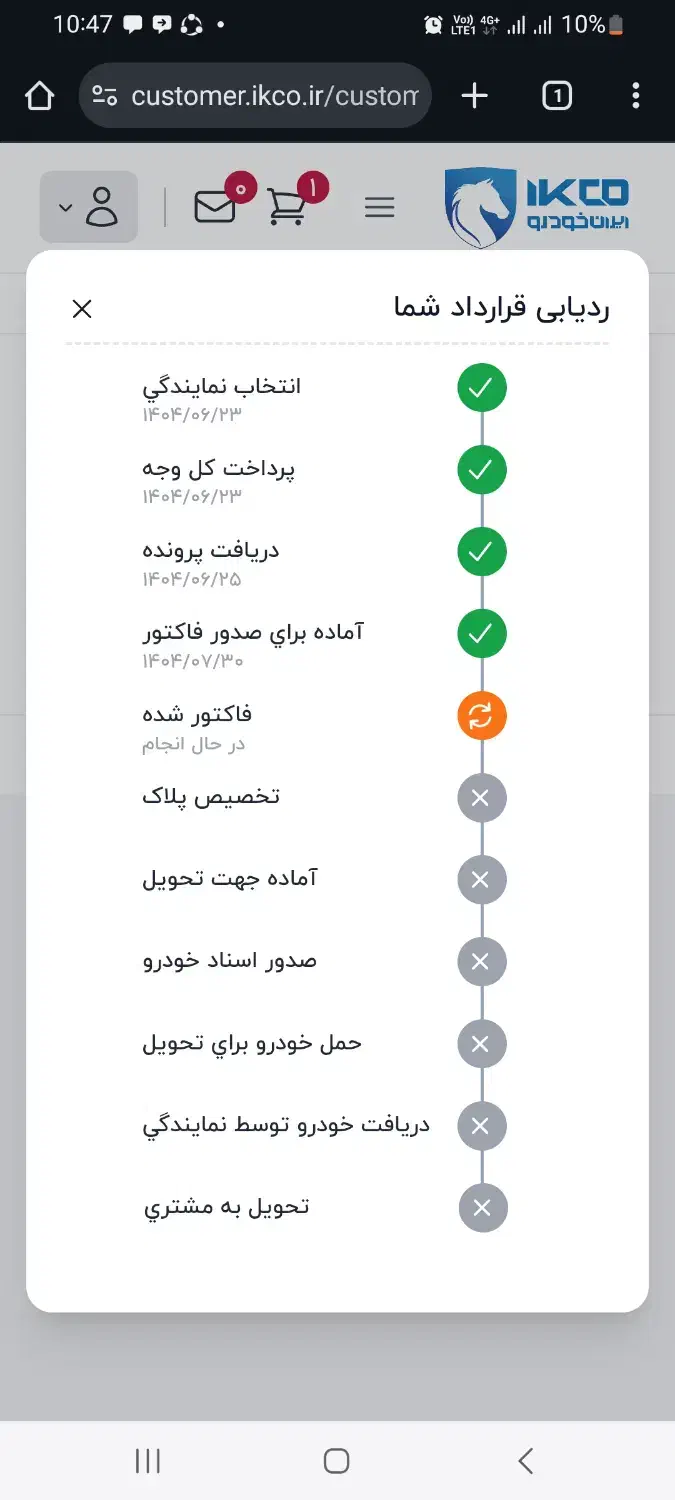Viewport: 675px width, 1500px height.
Task: Show recent apps from the navigation bar
Action: [148, 1461]
